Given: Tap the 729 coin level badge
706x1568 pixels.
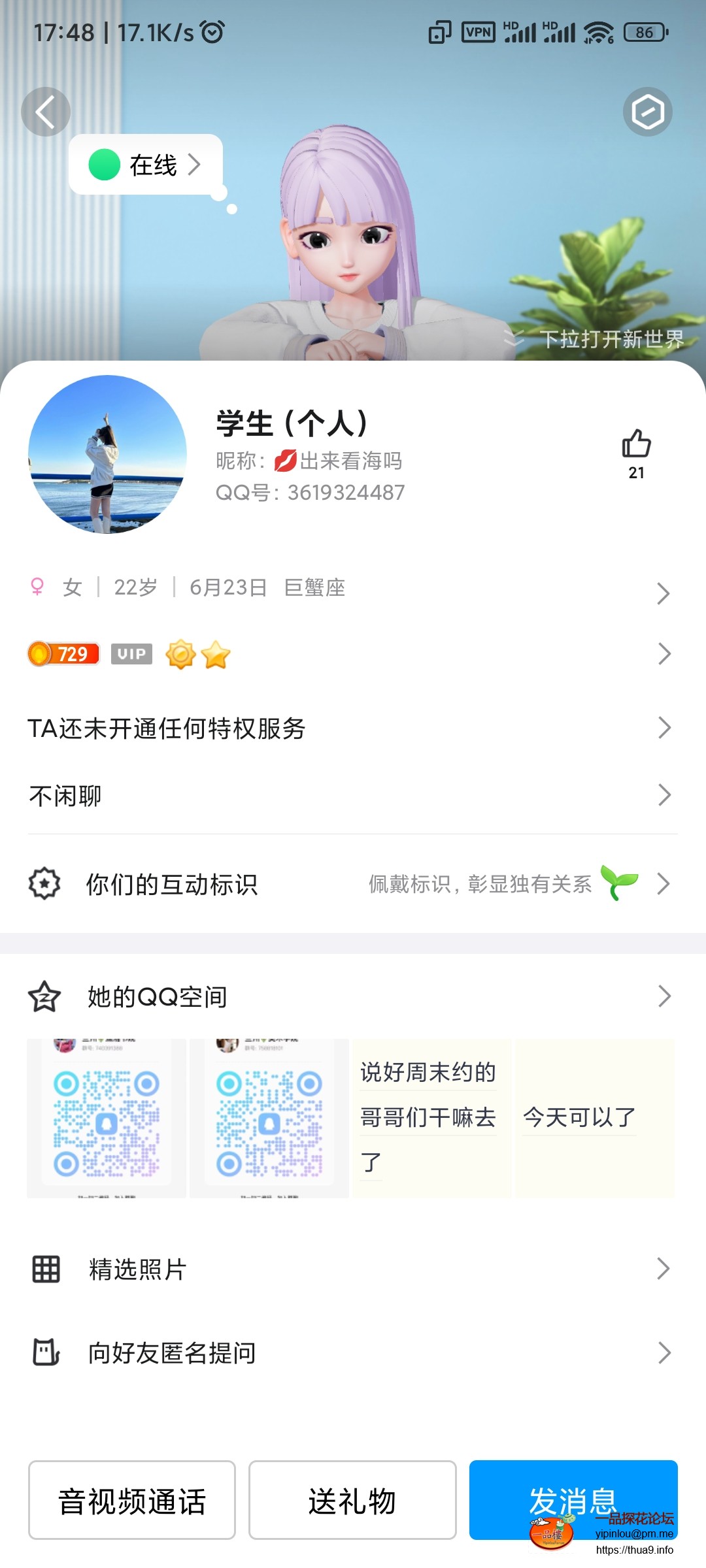Looking at the screenshot, I should (62, 654).
